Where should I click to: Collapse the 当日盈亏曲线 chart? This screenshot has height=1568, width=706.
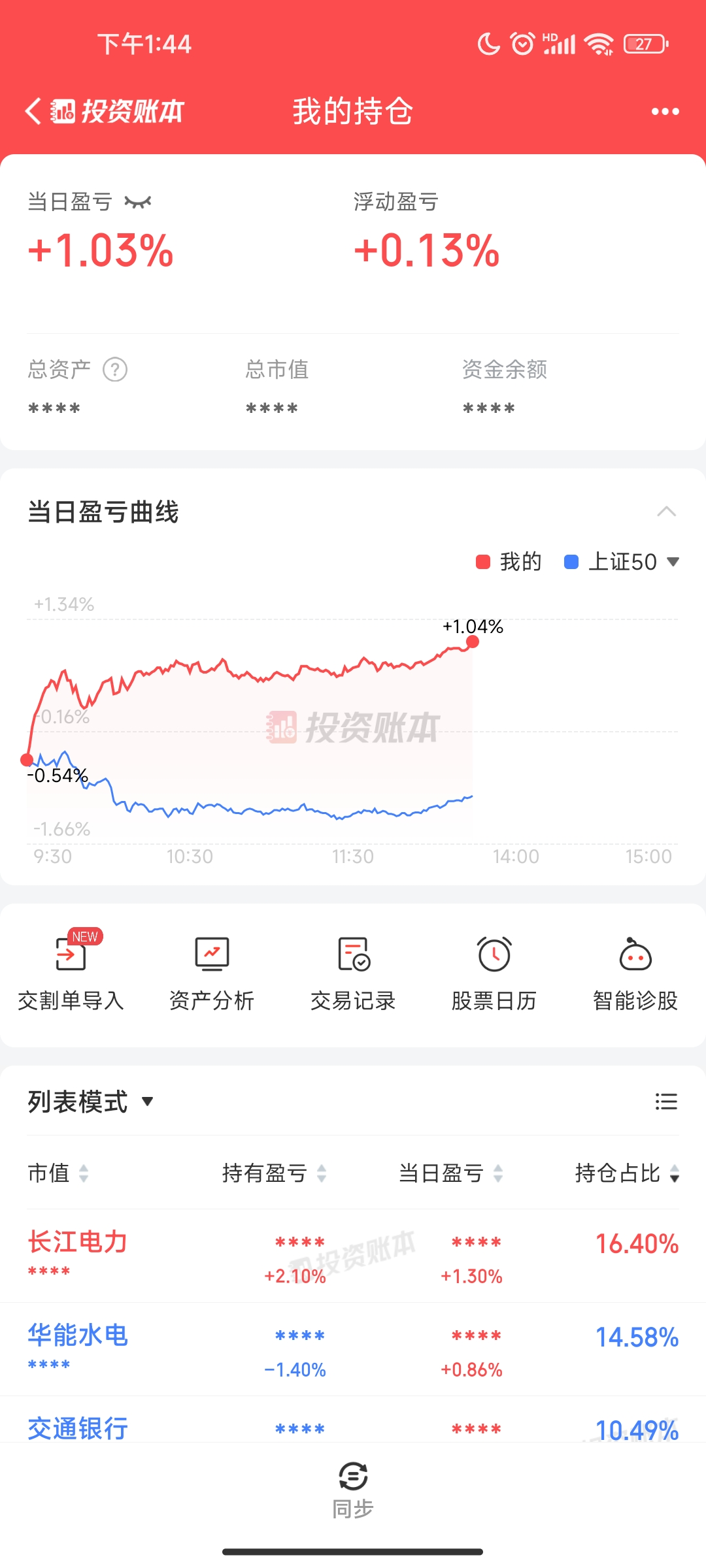(x=666, y=512)
